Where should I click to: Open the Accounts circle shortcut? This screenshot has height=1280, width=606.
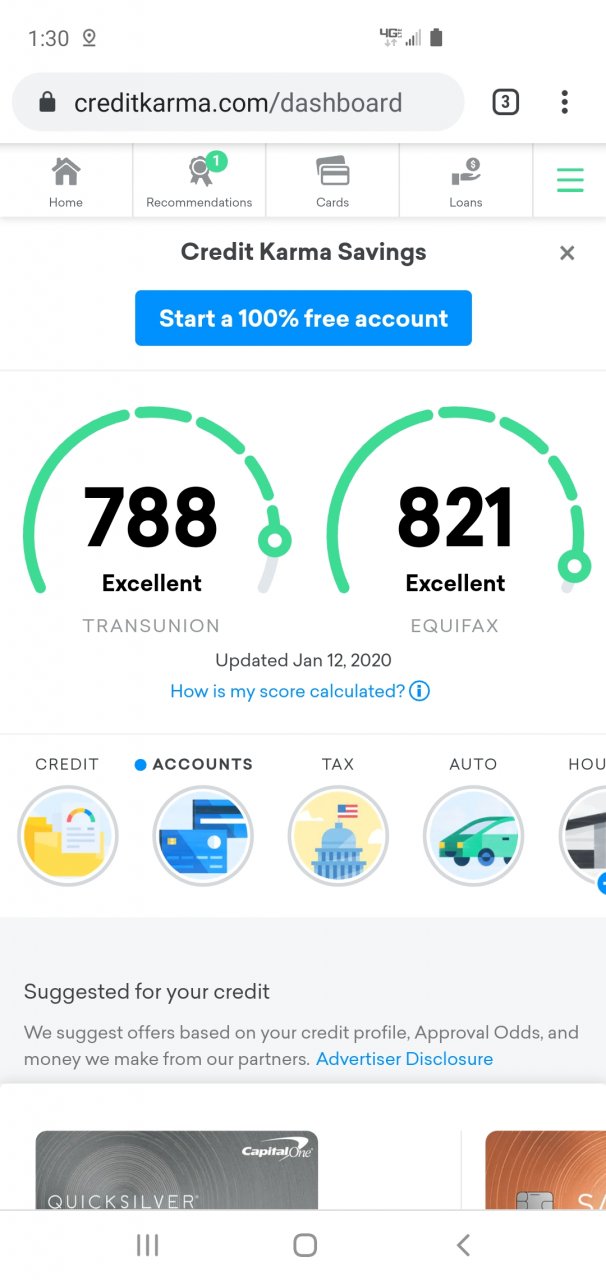pyautogui.click(x=203, y=835)
